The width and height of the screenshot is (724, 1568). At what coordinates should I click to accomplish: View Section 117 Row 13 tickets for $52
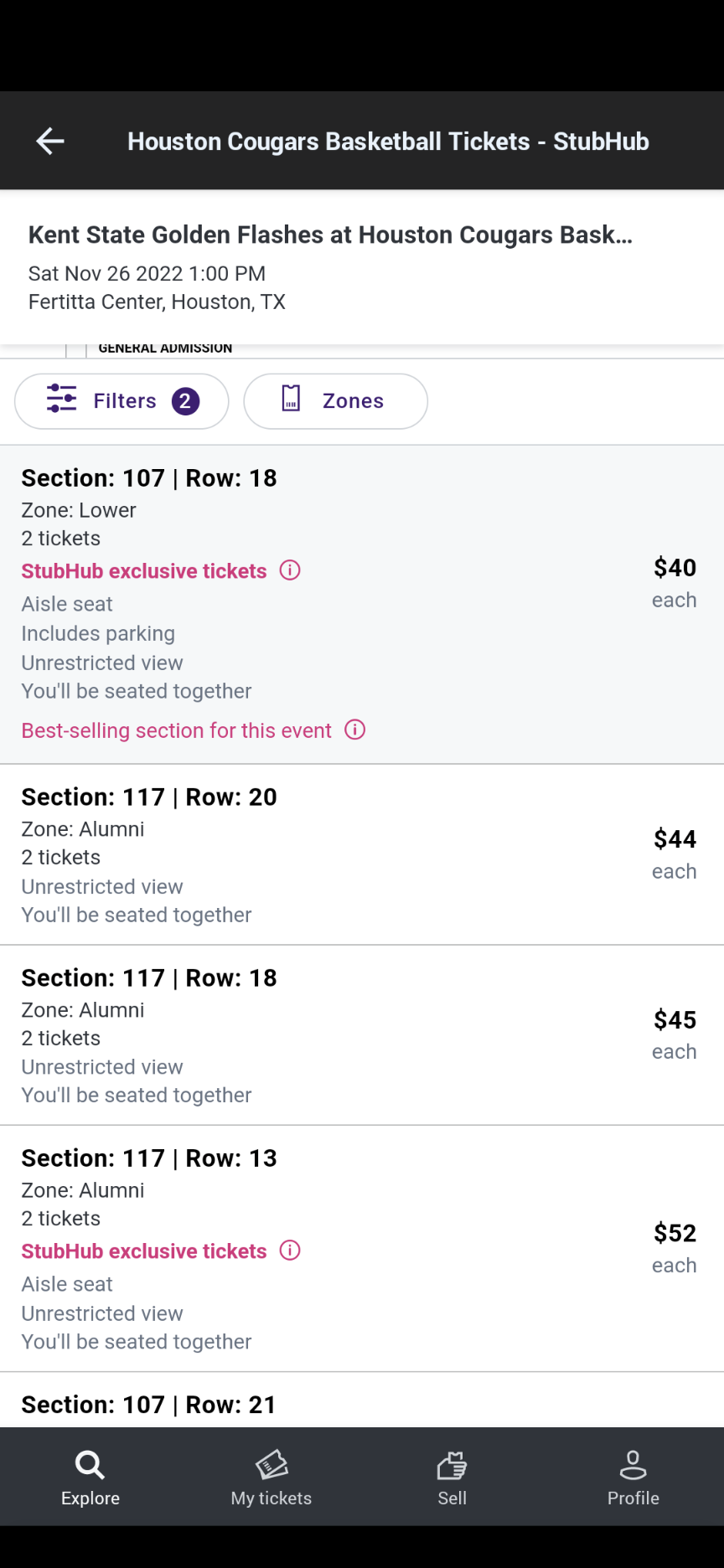362,1249
